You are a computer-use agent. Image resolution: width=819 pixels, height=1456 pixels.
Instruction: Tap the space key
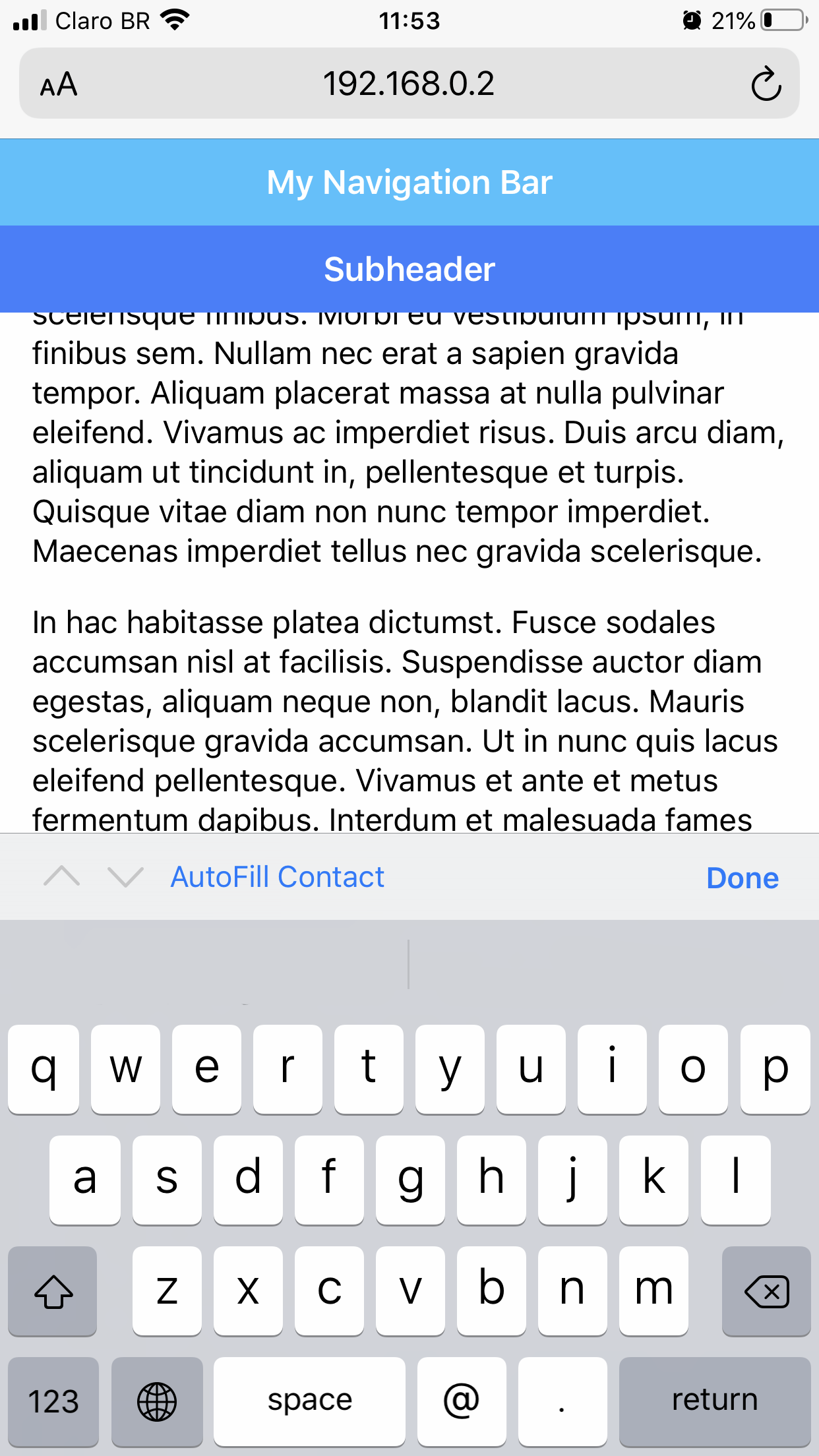pos(309,1401)
